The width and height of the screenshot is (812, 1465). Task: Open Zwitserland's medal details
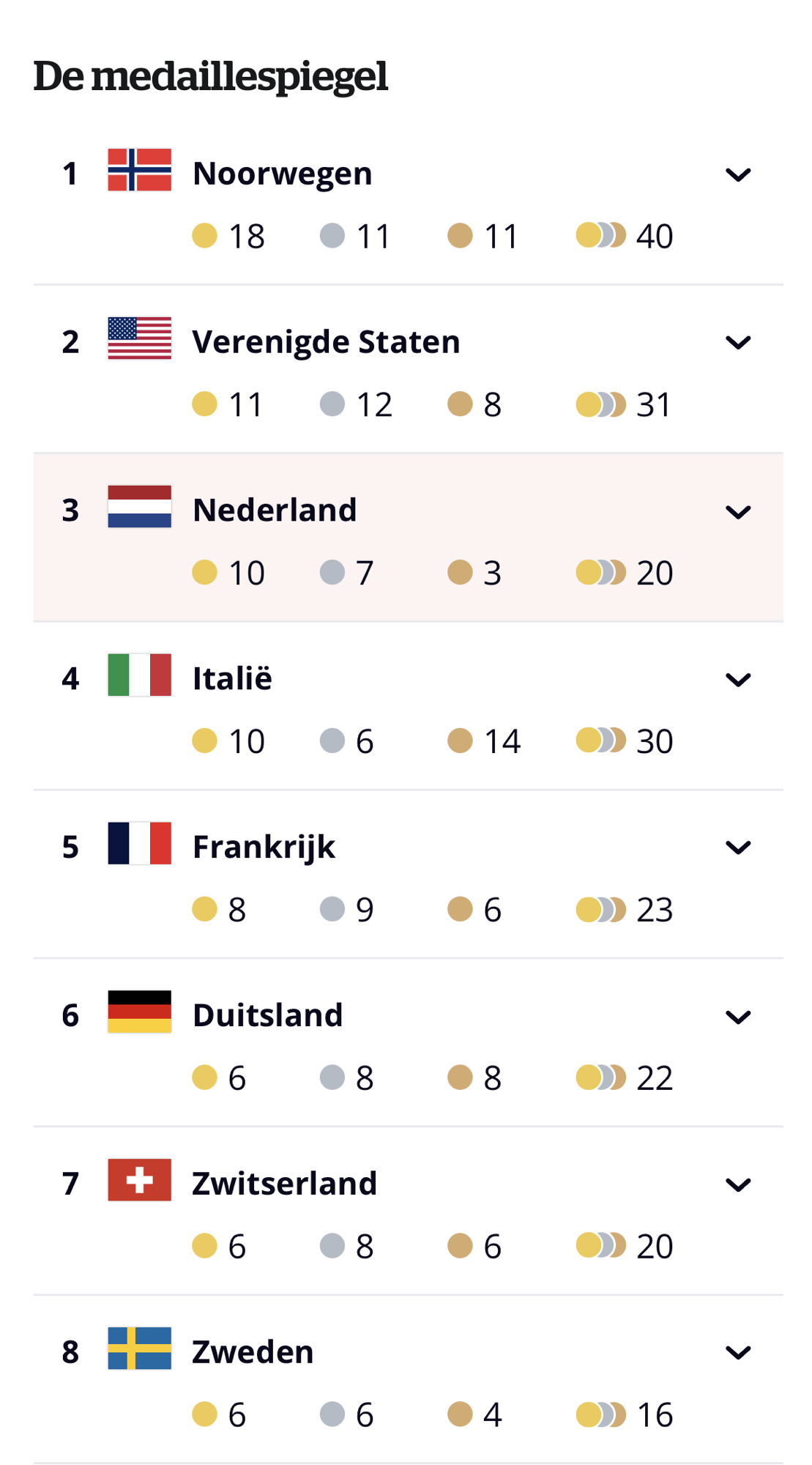click(x=737, y=1184)
